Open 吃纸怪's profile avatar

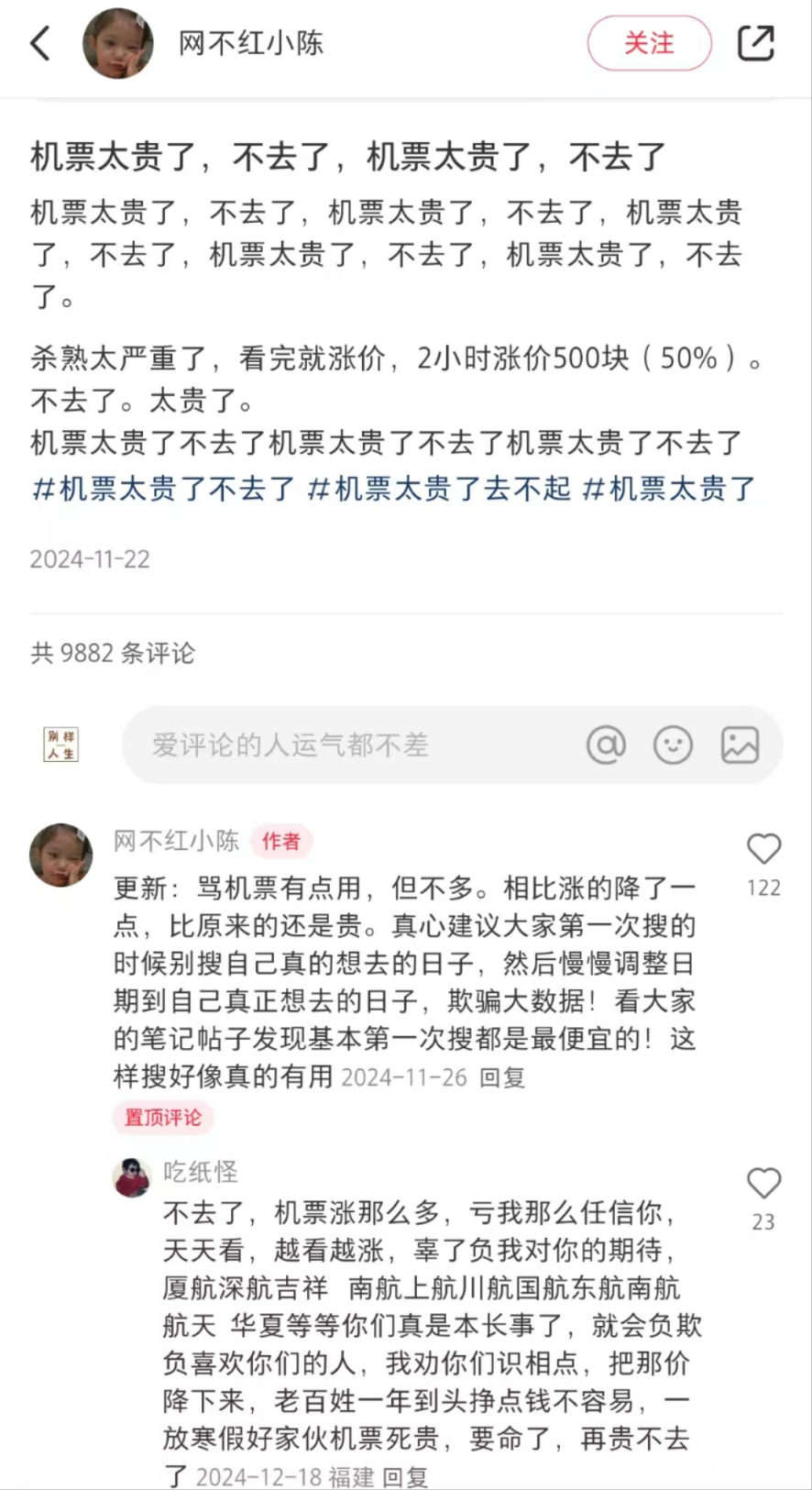tap(132, 1177)
